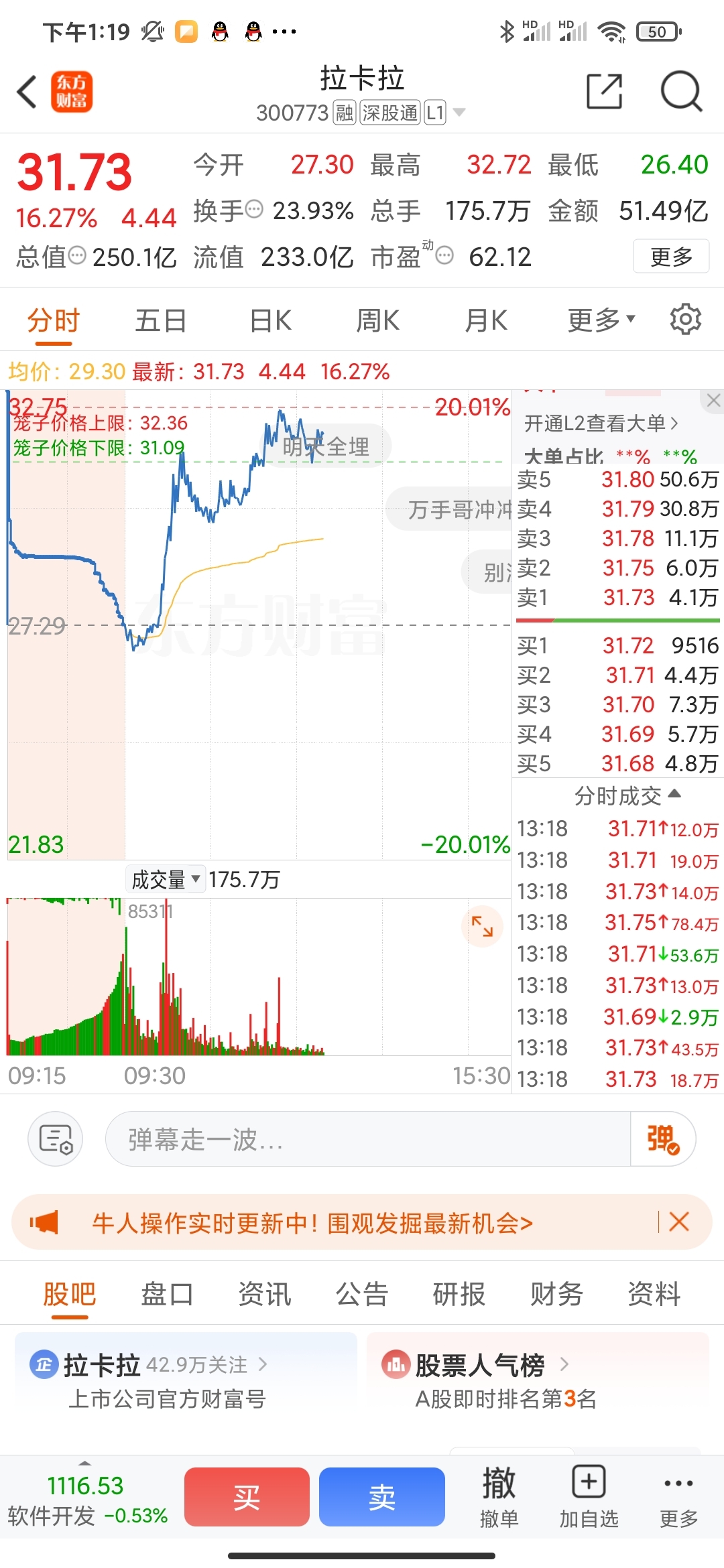Go back using the top-left arrow
Viewport: 724px width, 1568px height.
27,92
